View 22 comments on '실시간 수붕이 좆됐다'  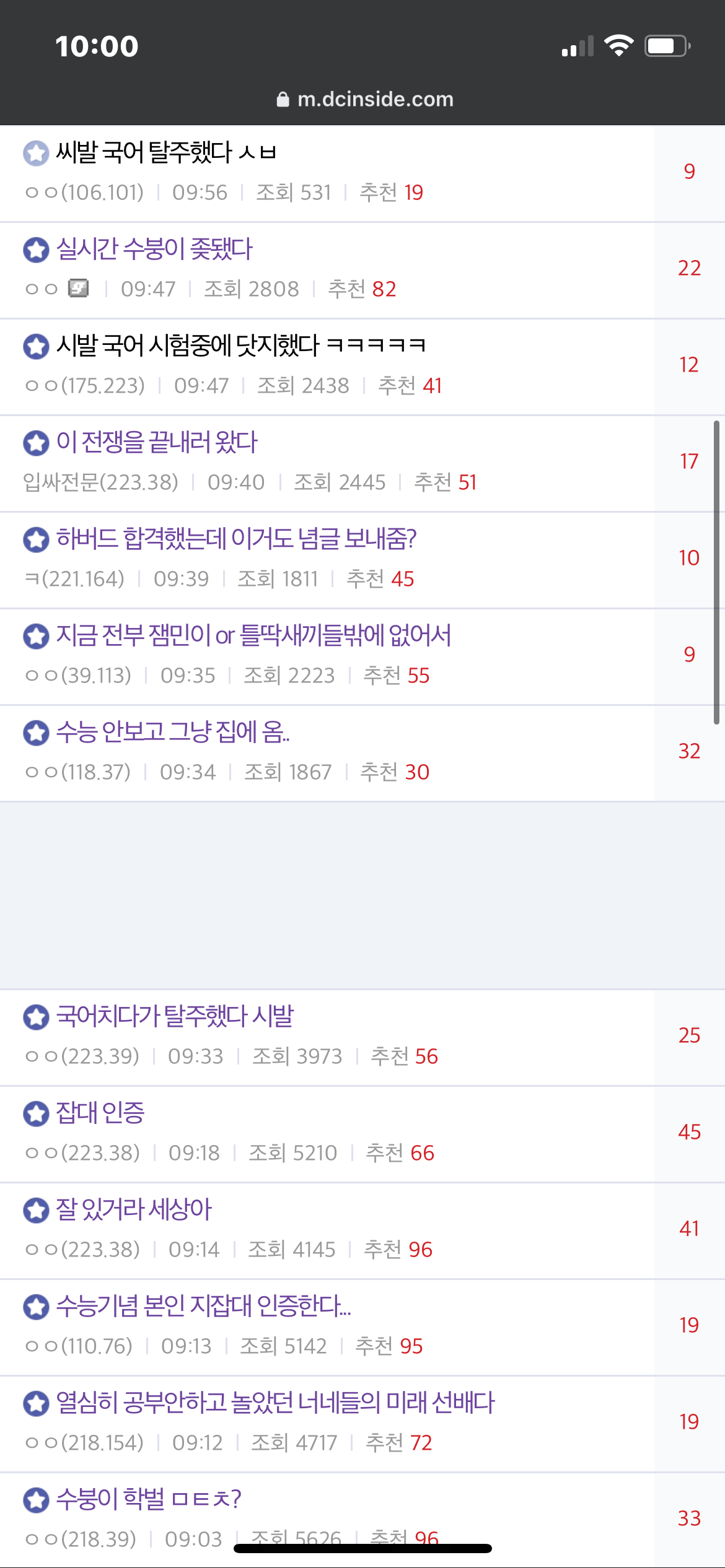click(689, 268)
